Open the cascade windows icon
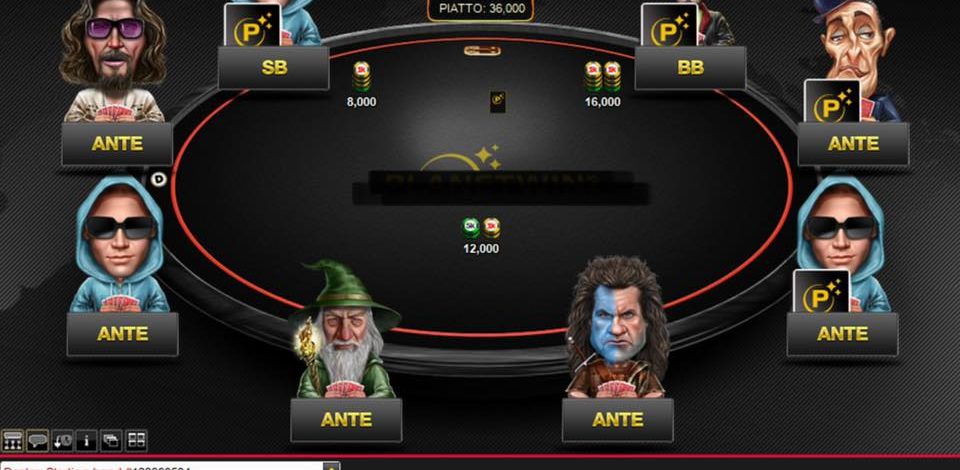The image size is (960, 470). (x=111, y=439)
